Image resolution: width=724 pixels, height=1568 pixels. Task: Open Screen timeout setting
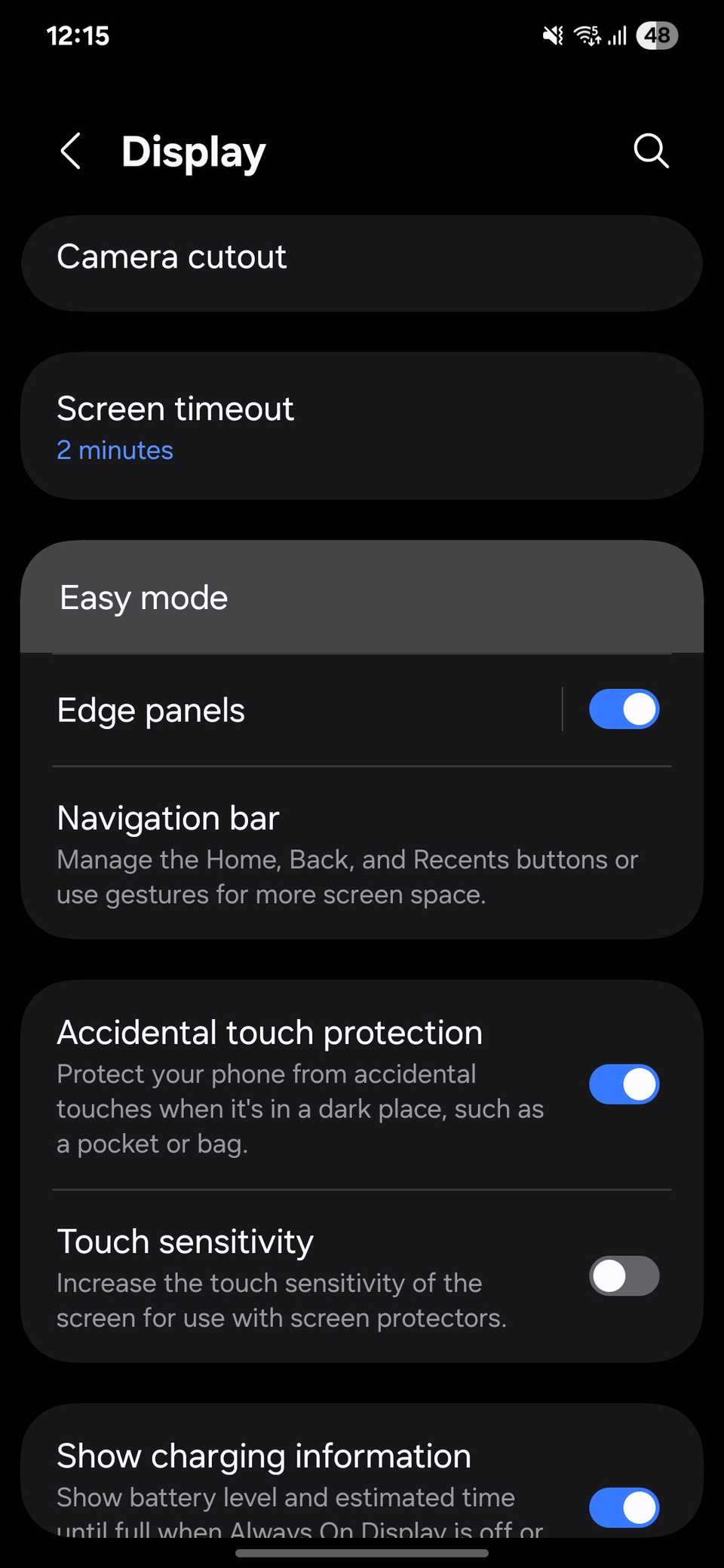(x=362, y=426)
